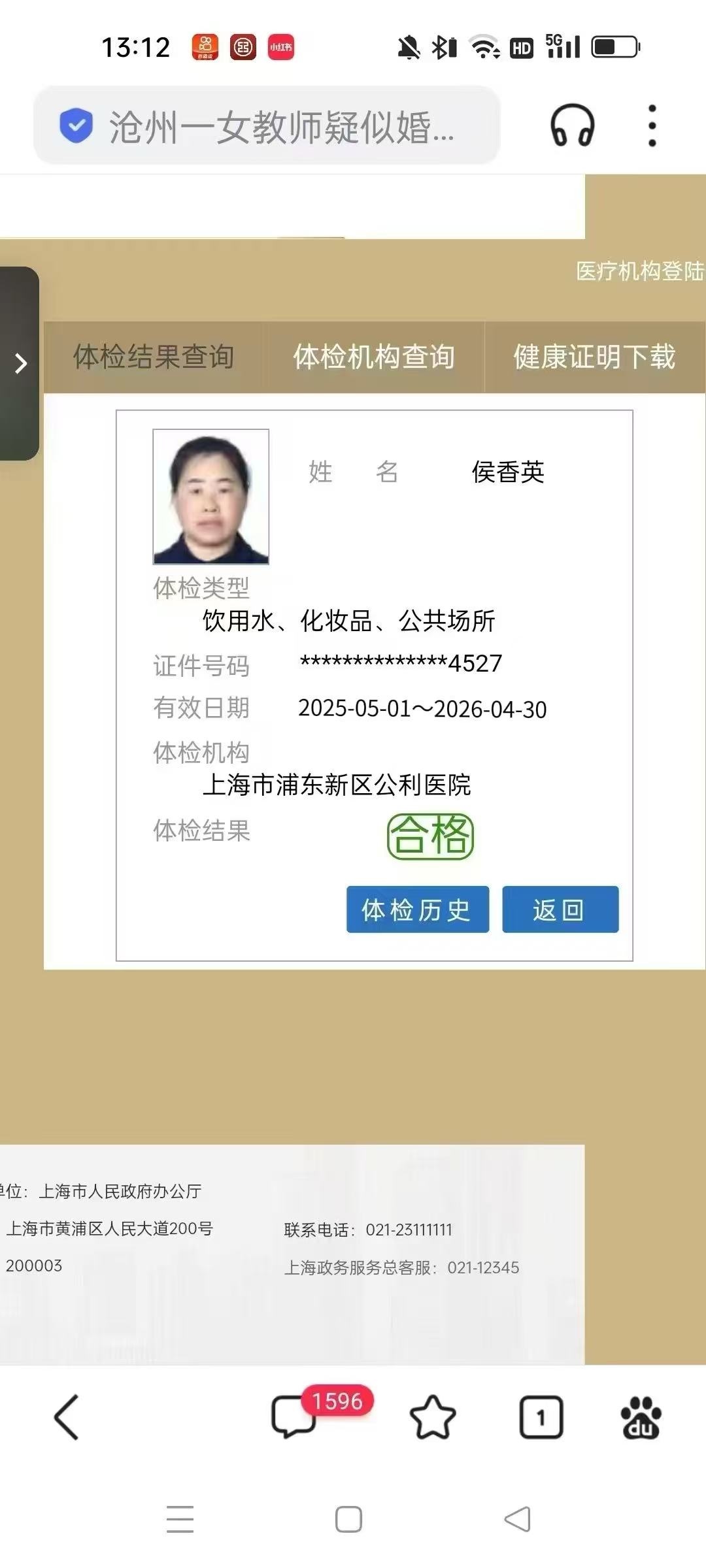View 体检历史 records
The image size is (706, 1568).
point(417,909)
